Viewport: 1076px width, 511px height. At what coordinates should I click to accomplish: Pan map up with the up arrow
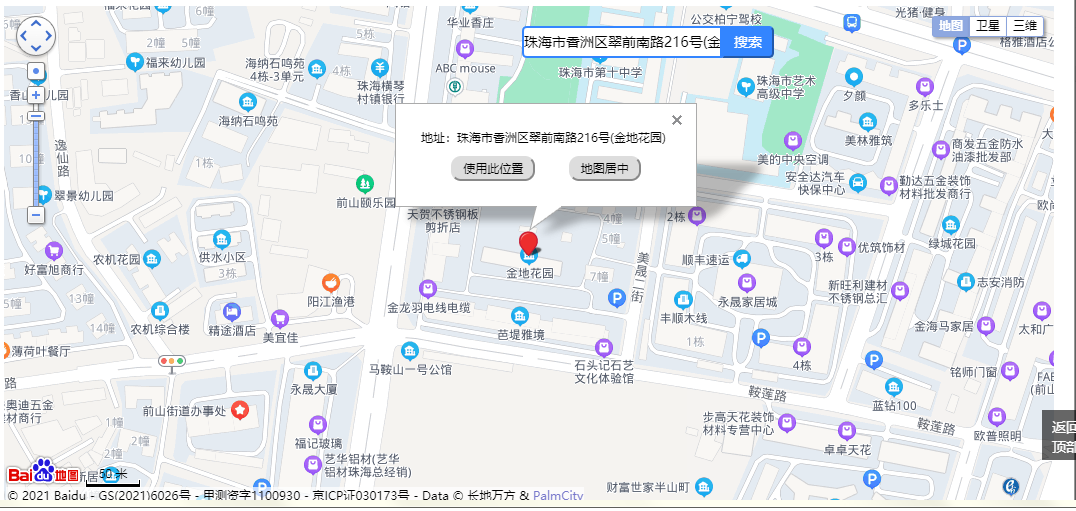coord(36,22)
